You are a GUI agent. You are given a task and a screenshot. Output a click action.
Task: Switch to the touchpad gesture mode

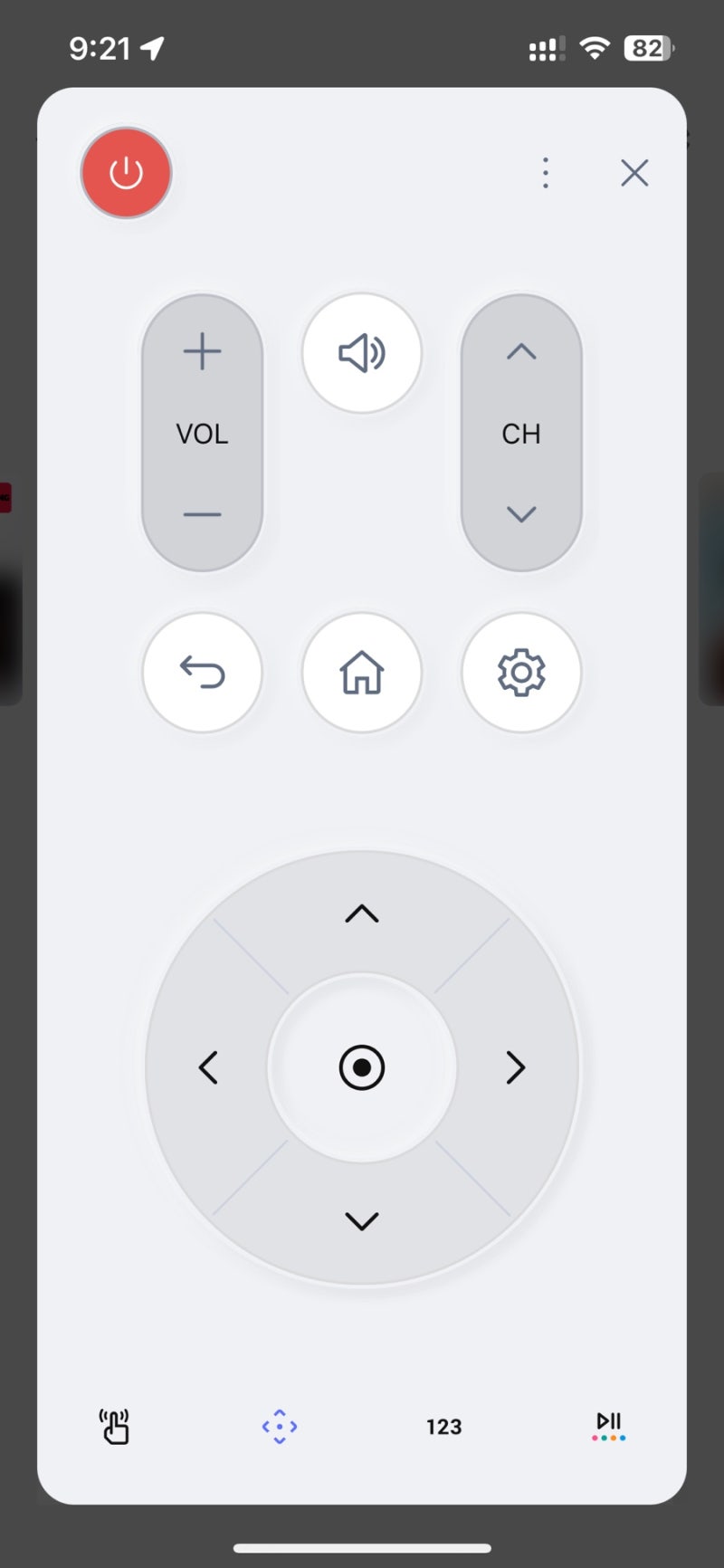[114, 1426]
